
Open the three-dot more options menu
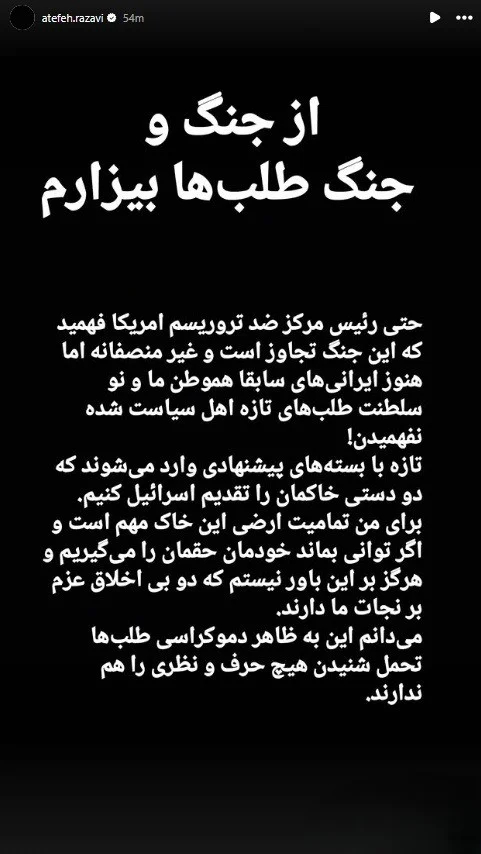click(464, 17)
